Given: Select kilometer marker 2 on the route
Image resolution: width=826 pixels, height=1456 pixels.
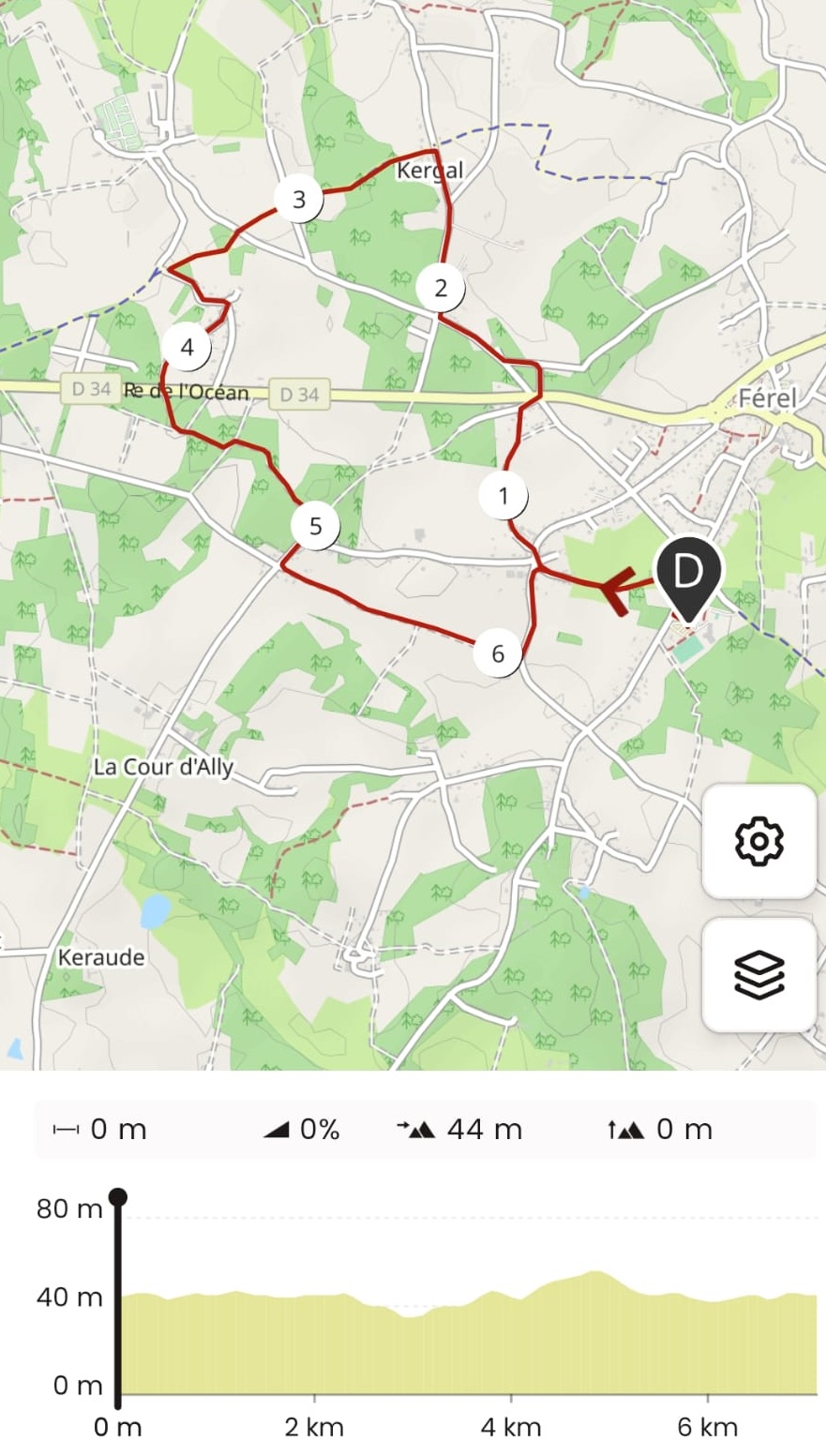Looking at the screenshot, I should tap(442, 288).
